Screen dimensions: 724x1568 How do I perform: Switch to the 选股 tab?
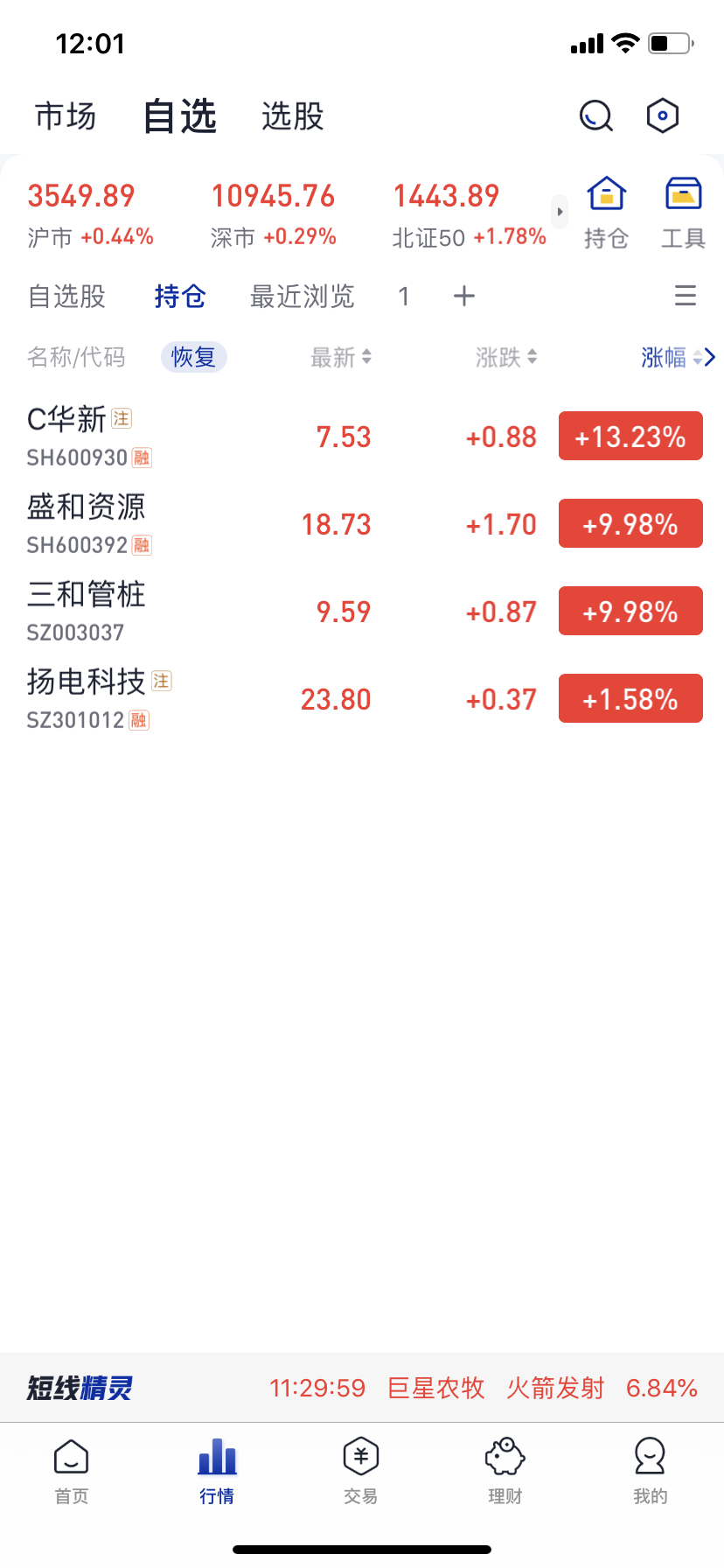(x=293, y=115)
